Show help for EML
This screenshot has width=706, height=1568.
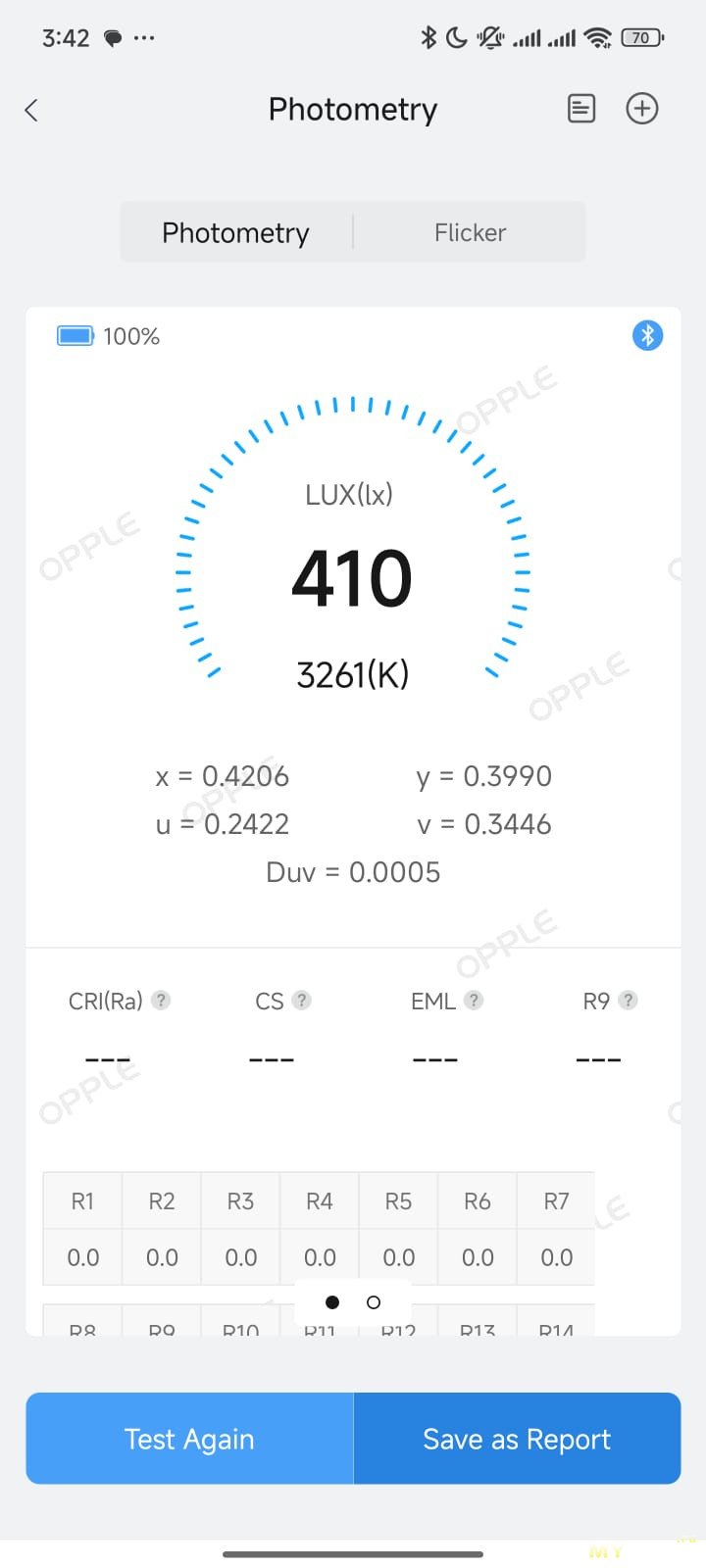click(x=474, y=1001)
